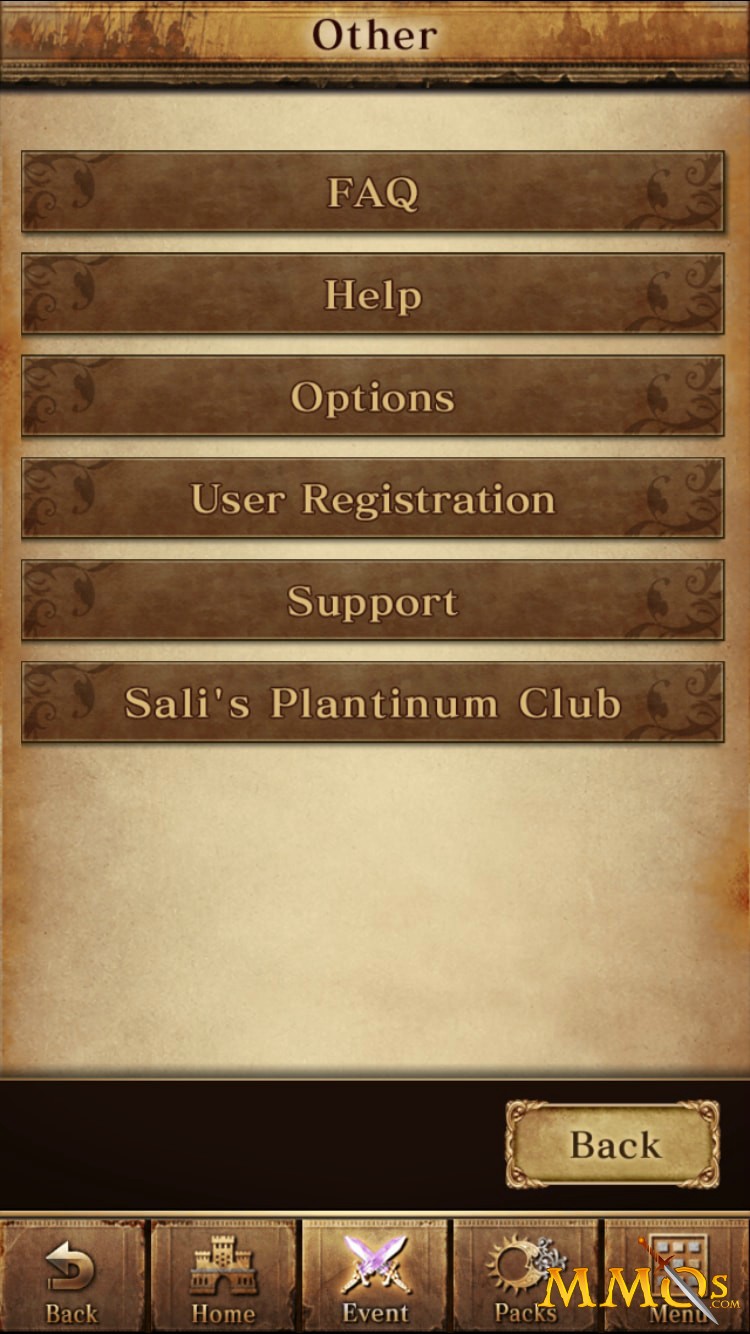Go to Options

[x=373, y=396]
